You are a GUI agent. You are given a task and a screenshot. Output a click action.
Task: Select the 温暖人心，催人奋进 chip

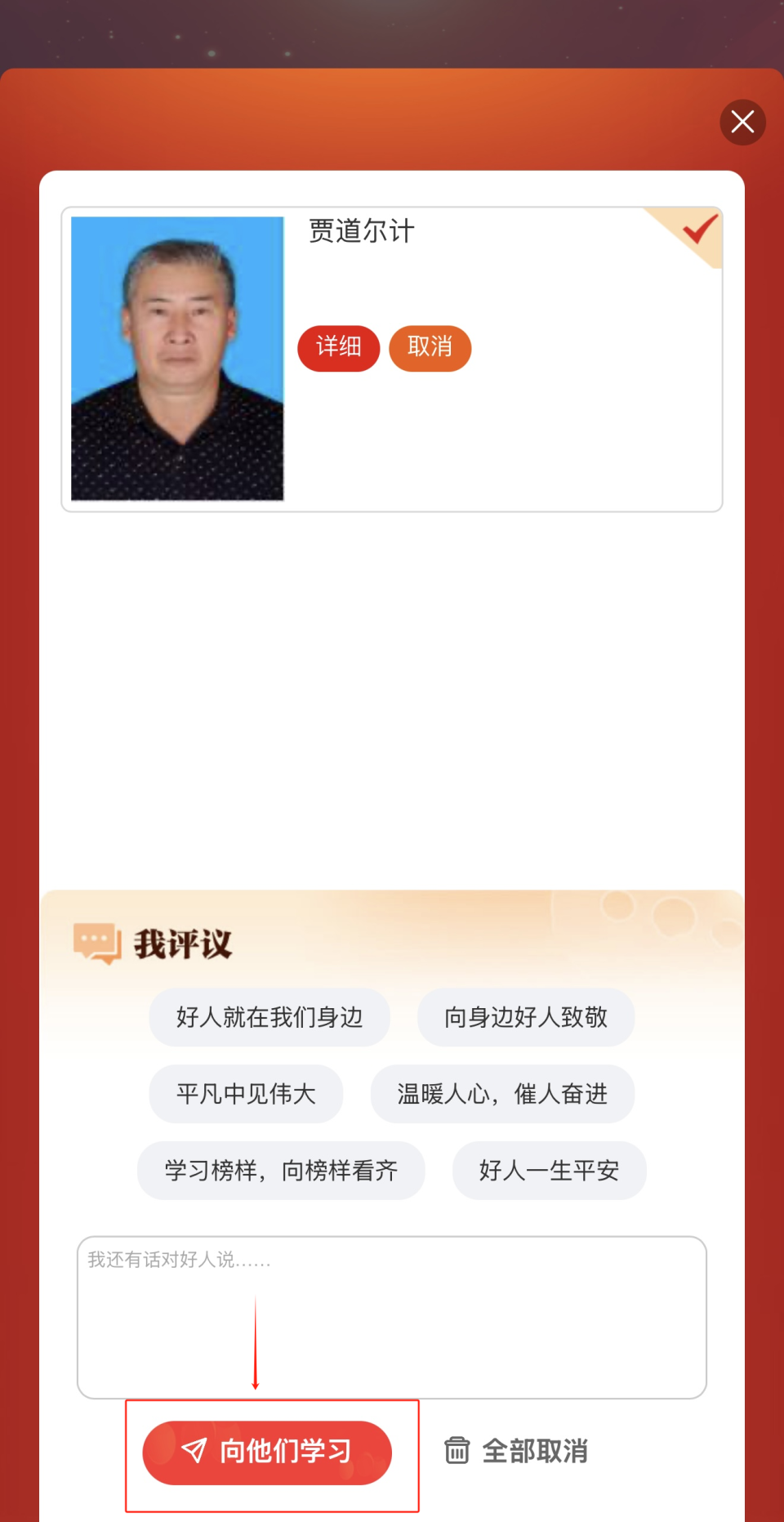pos(502,1094)
